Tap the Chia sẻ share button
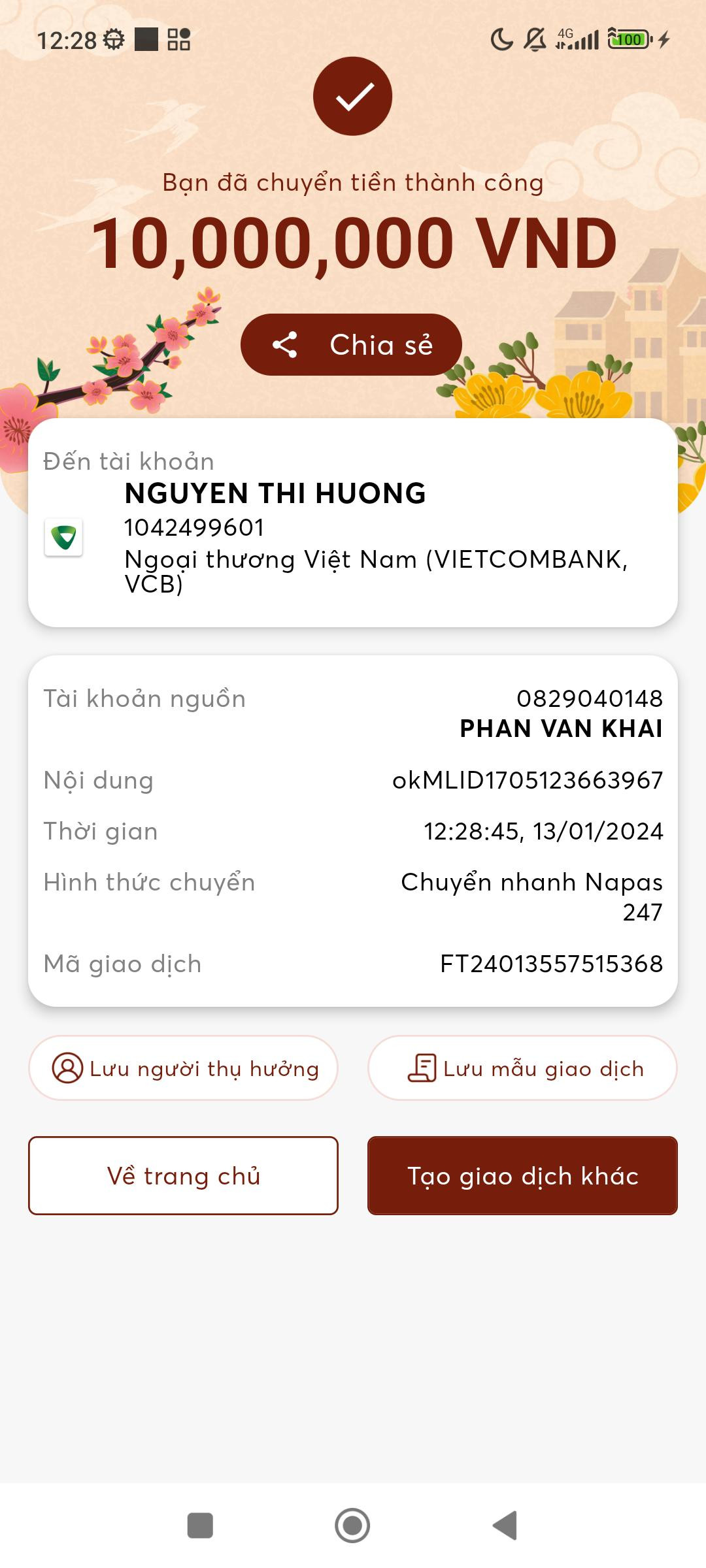 [x=352, y=344]
